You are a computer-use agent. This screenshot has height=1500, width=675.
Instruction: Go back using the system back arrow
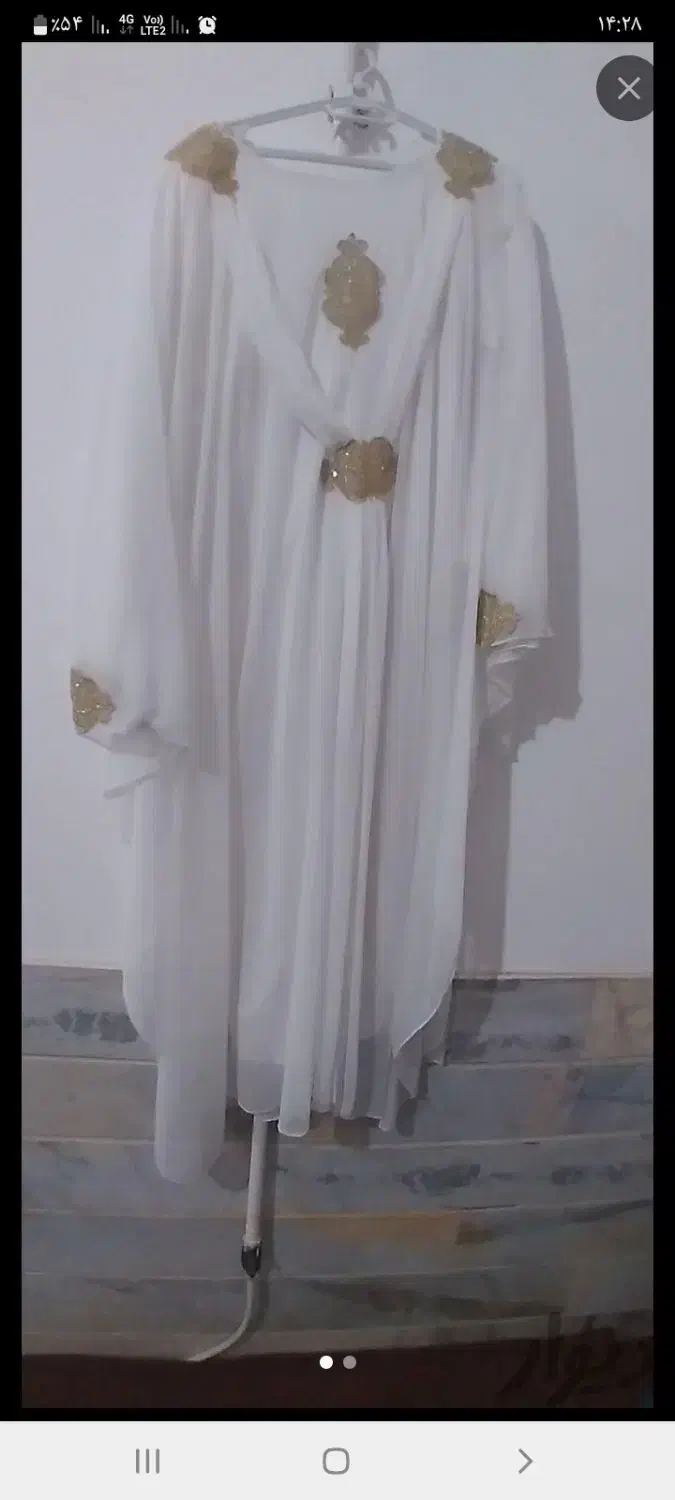coord(525,1461)
